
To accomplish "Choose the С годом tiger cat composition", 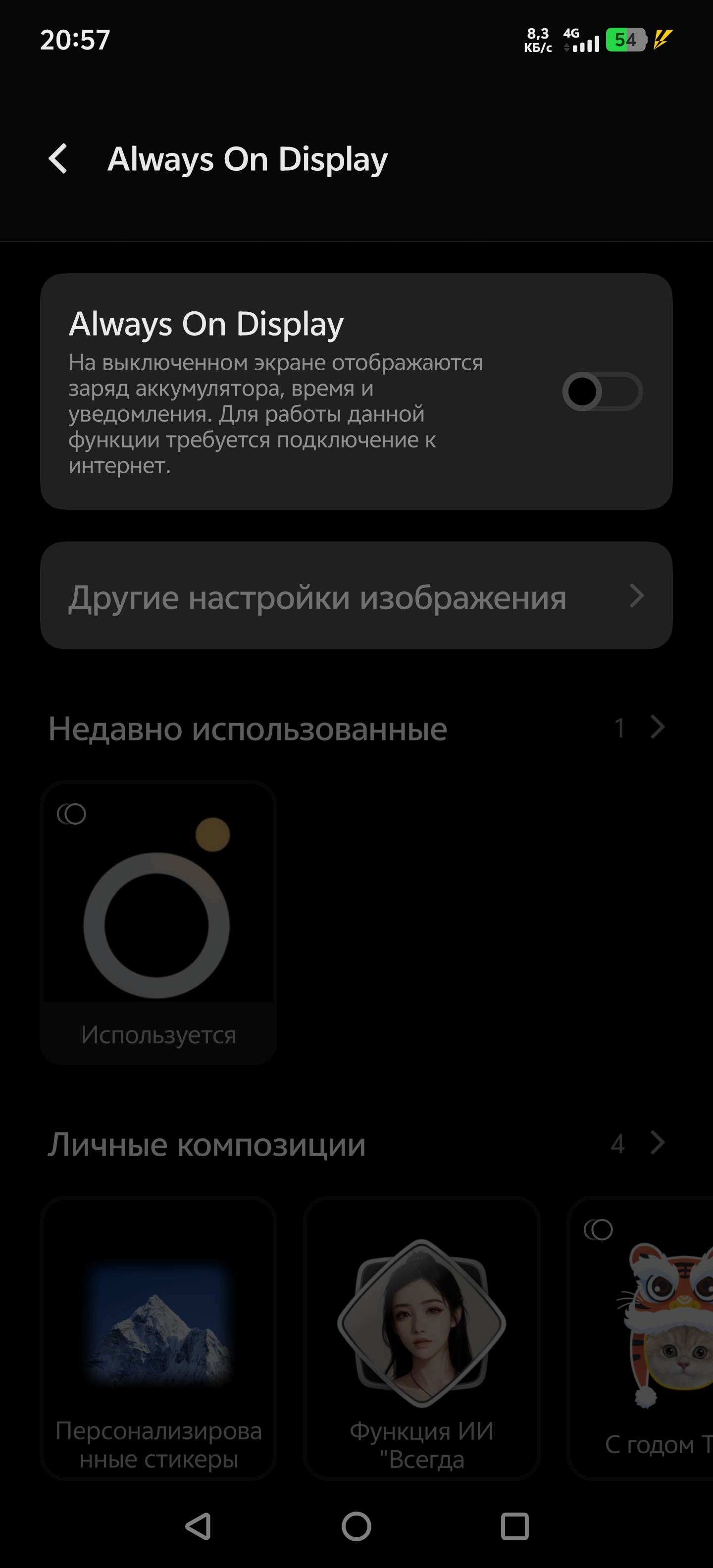I will (x=640, y=1338).
